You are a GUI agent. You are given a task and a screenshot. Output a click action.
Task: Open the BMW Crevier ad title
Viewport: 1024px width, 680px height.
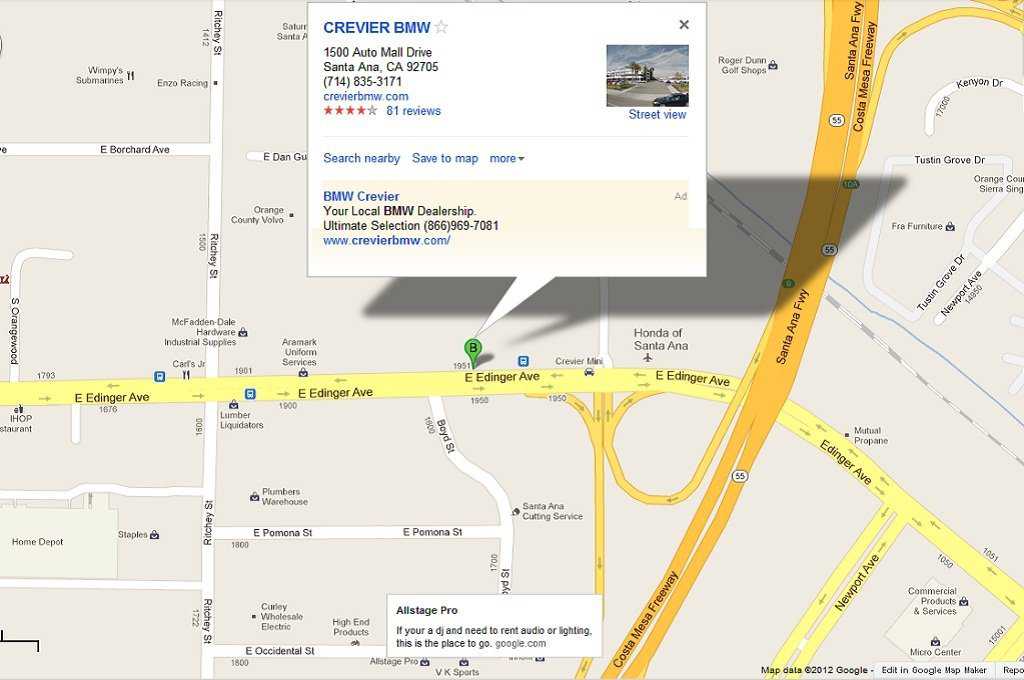pyautogui.click(x=361, y=196)
